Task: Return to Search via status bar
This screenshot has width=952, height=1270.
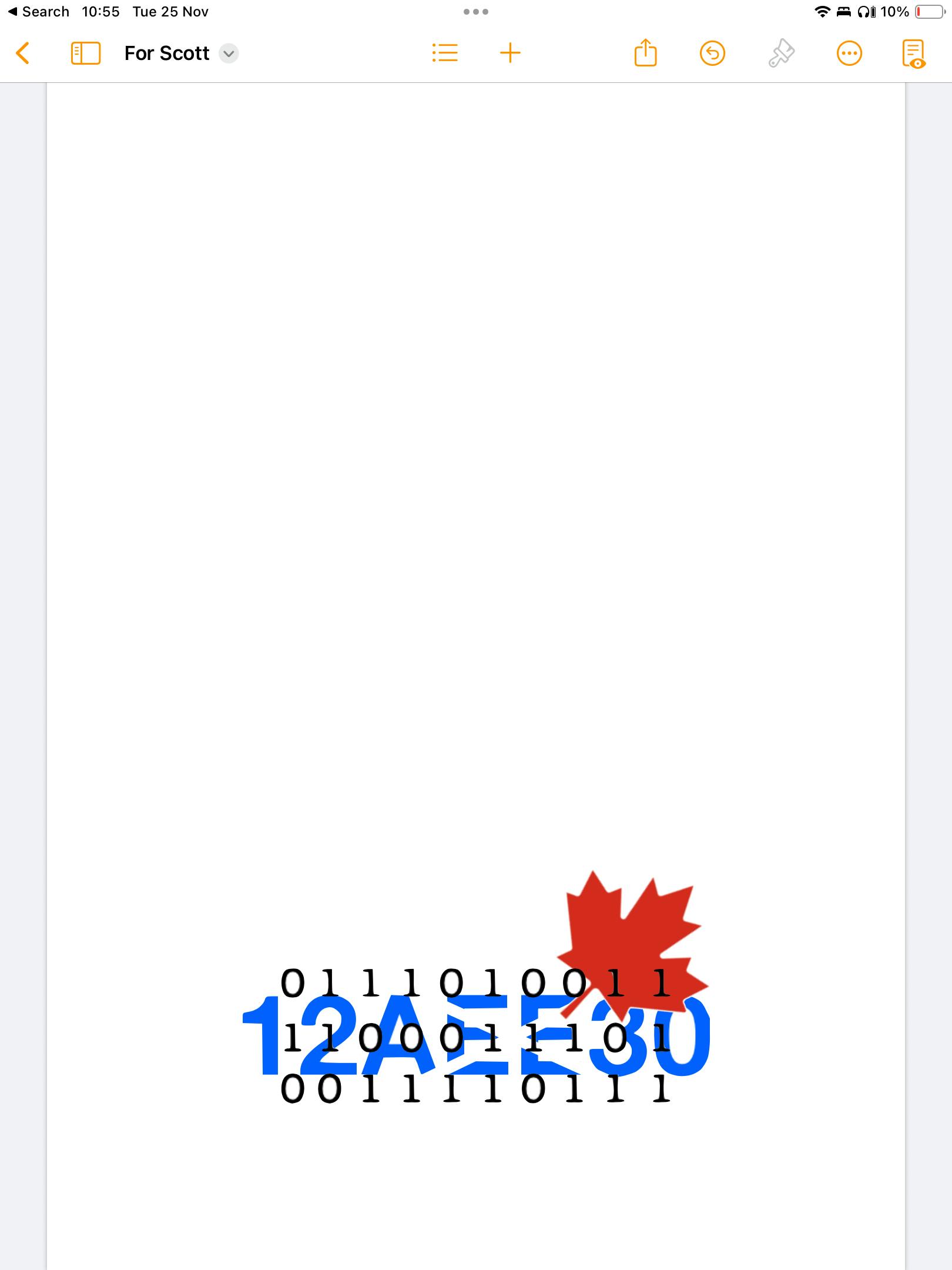Action: [39, 12]
